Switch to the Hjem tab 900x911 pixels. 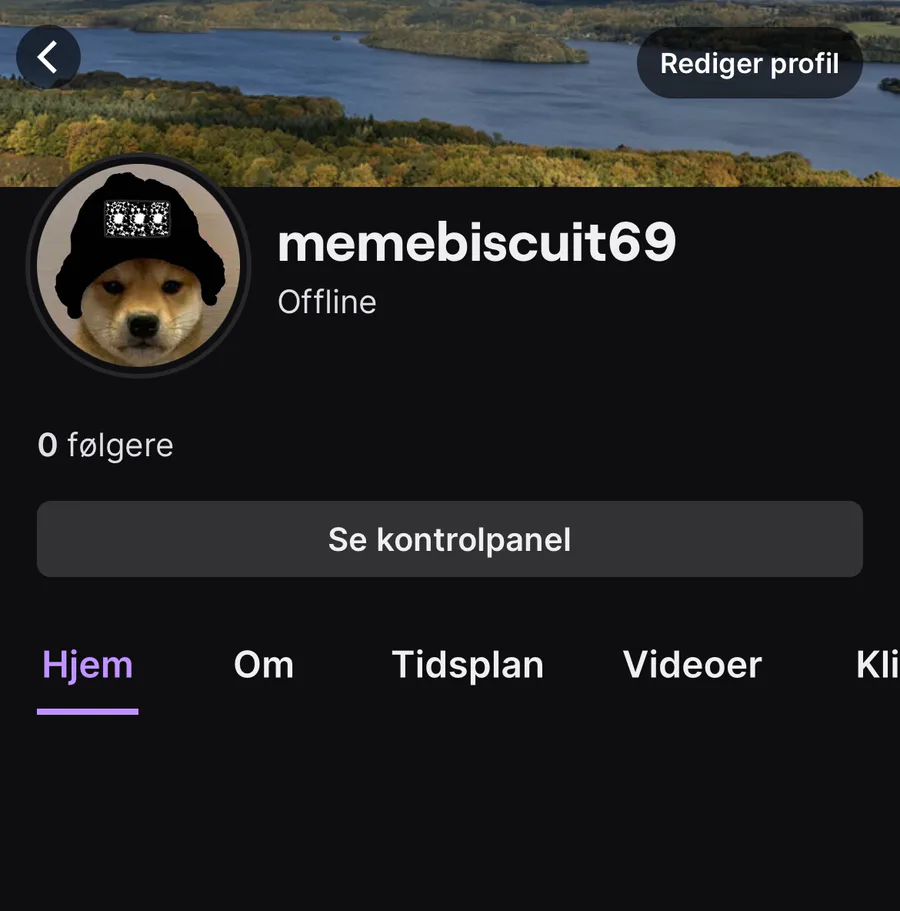(87, 665)
